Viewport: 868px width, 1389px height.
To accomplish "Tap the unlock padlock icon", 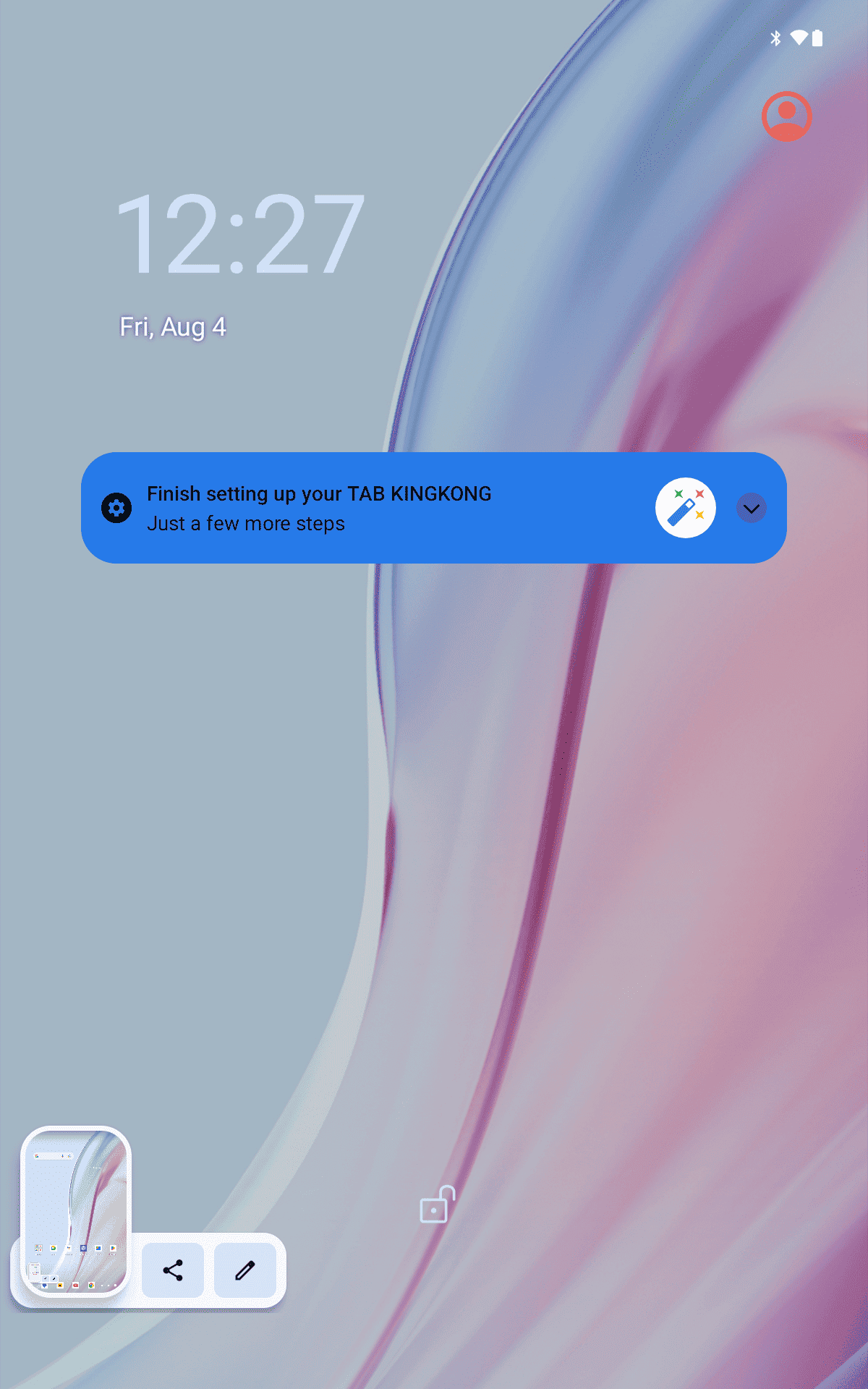I will (437, 1205).
